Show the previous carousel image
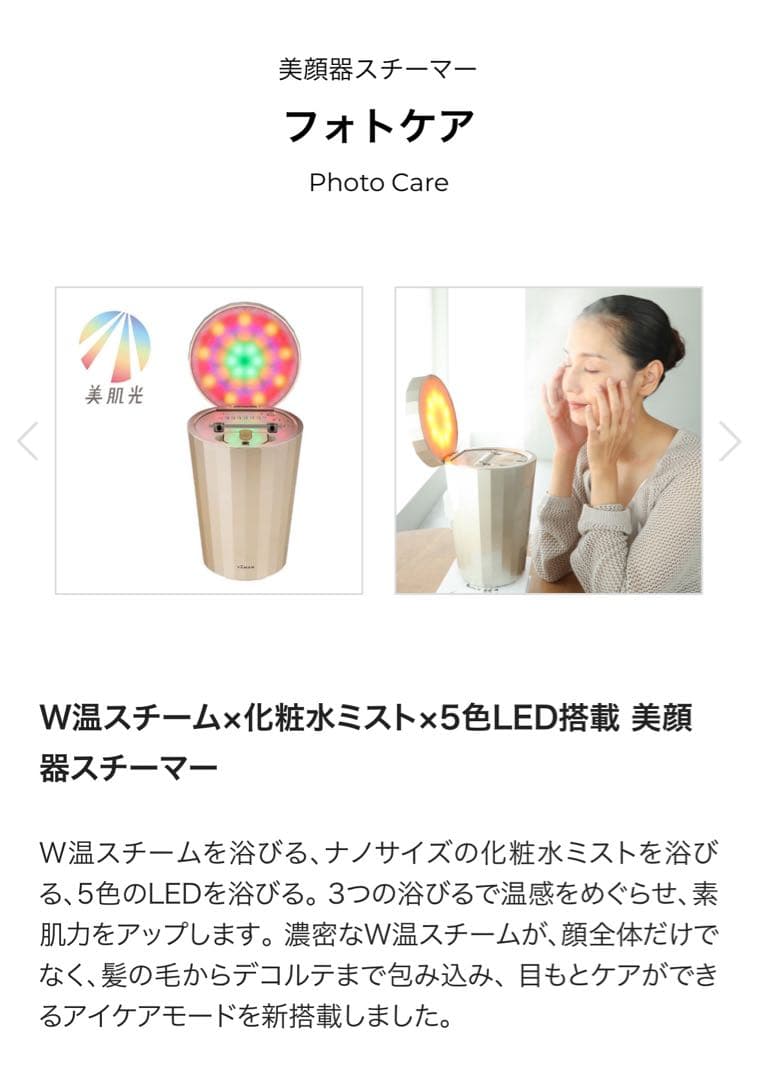The width and height of the screenshot is (758, 1080). tap(28, 441)
